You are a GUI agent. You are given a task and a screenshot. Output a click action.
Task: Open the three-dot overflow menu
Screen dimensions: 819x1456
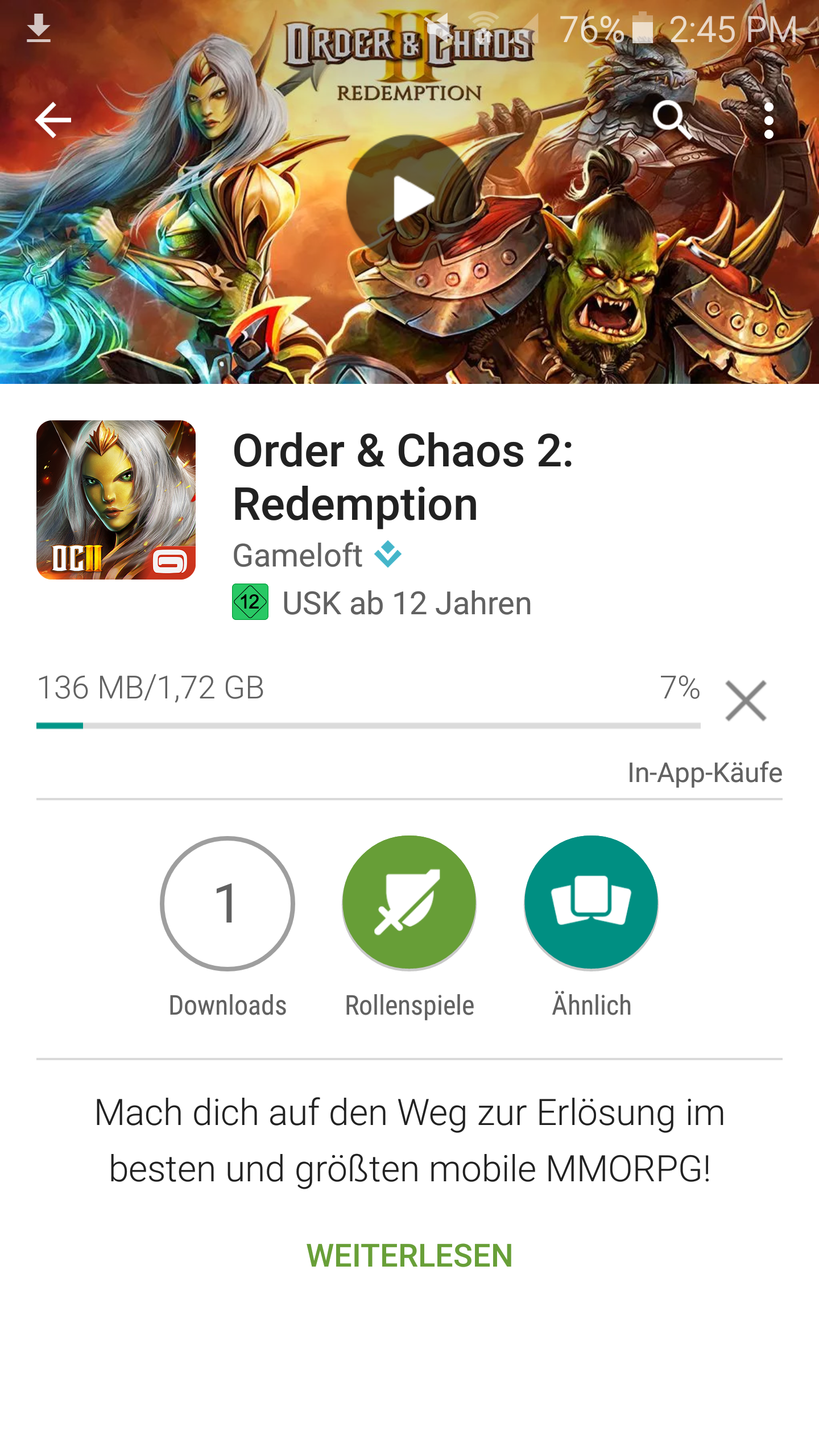click(768, 120)
